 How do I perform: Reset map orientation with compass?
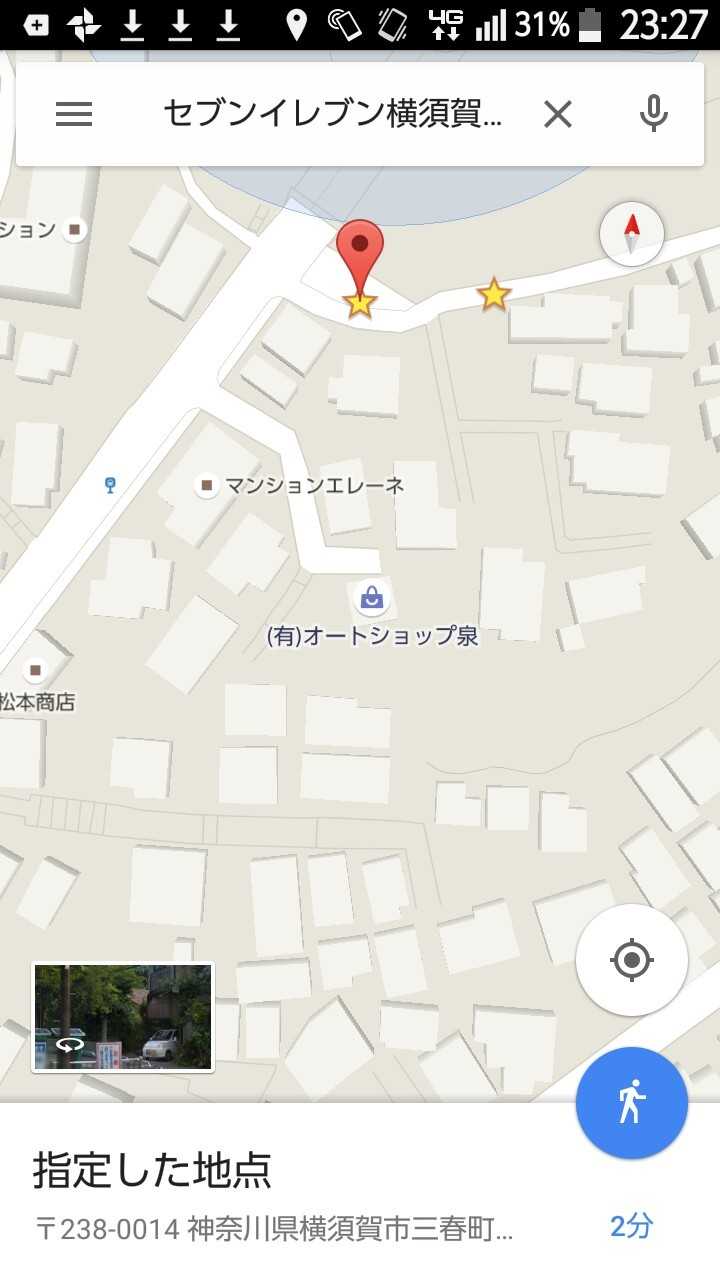[x=631, y=234]
